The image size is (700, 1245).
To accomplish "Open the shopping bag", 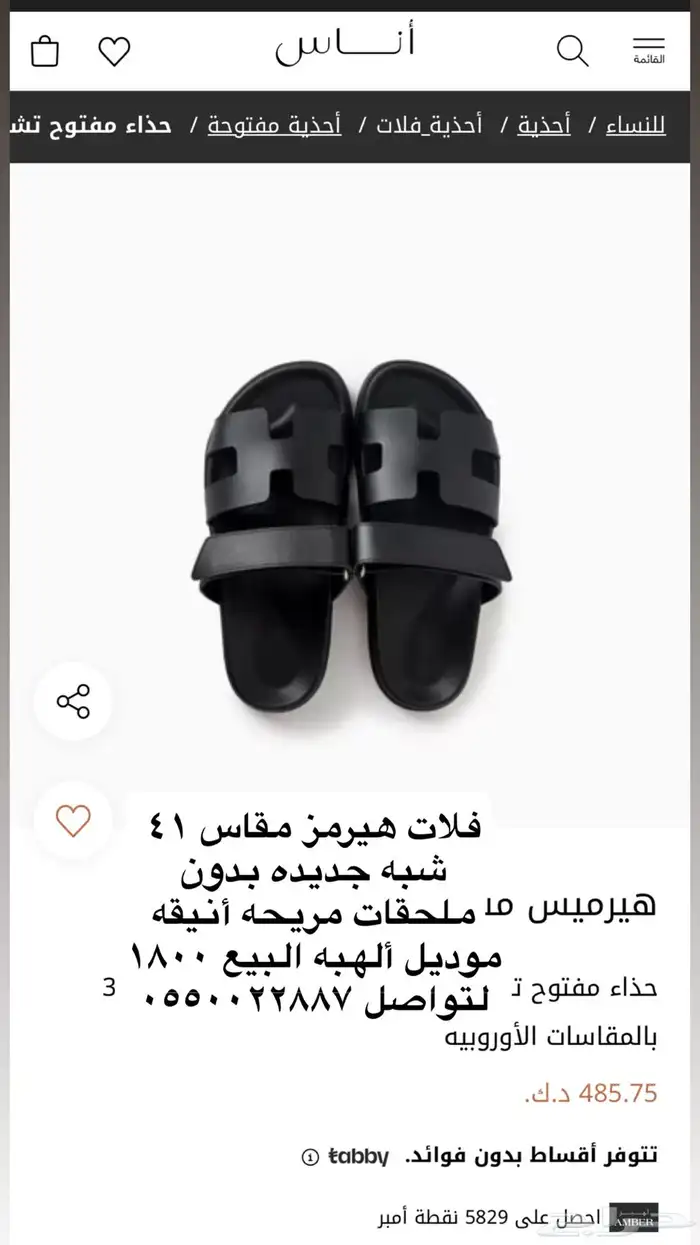I will [x=44, y=49].
